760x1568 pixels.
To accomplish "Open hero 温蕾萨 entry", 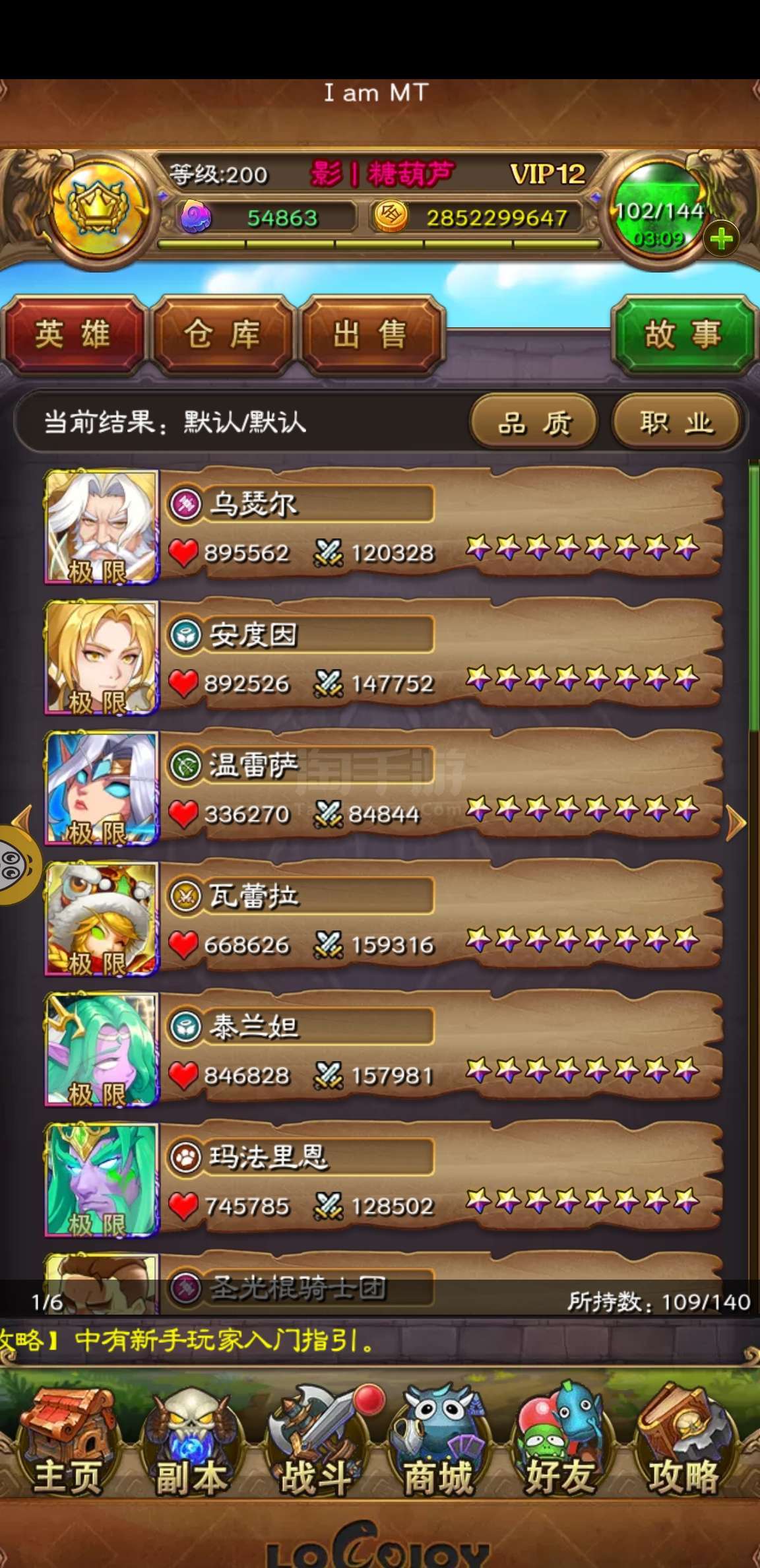I will (x=383, y=788).
